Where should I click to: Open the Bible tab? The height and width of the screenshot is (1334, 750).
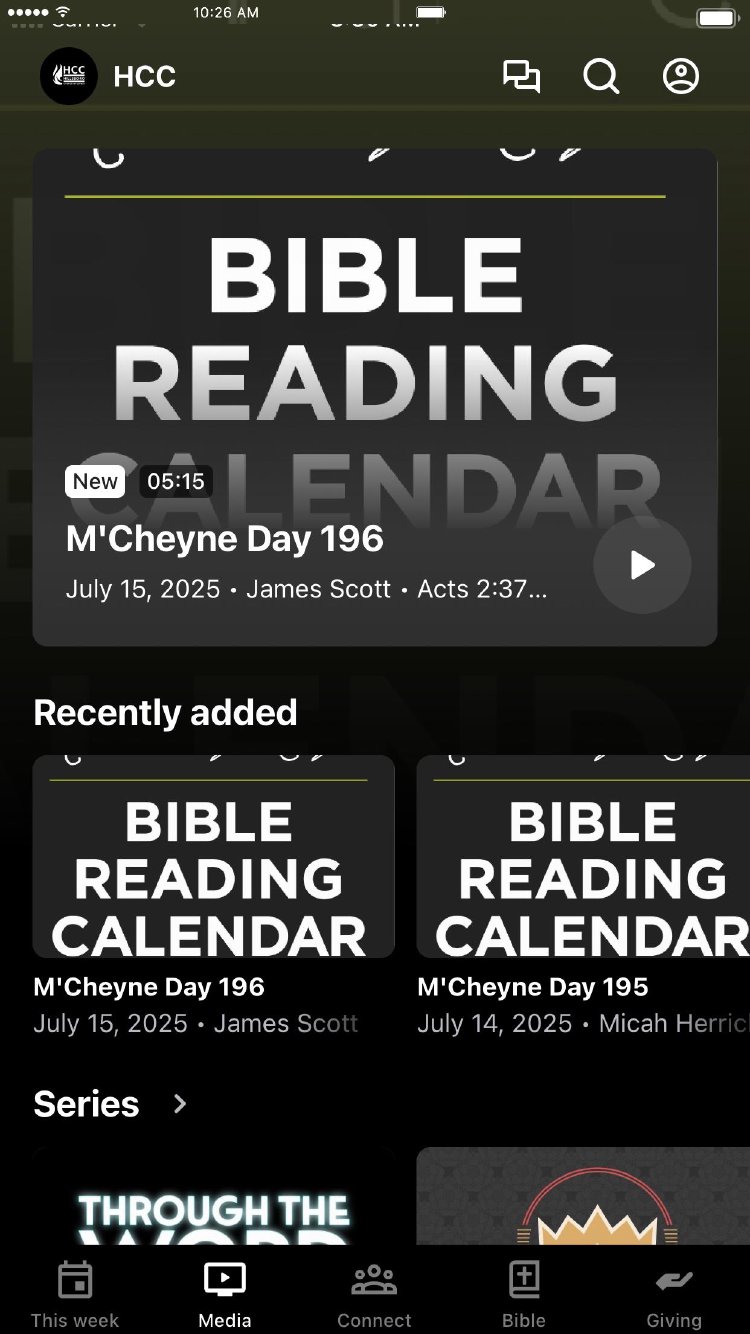(x=524, y=1294)
